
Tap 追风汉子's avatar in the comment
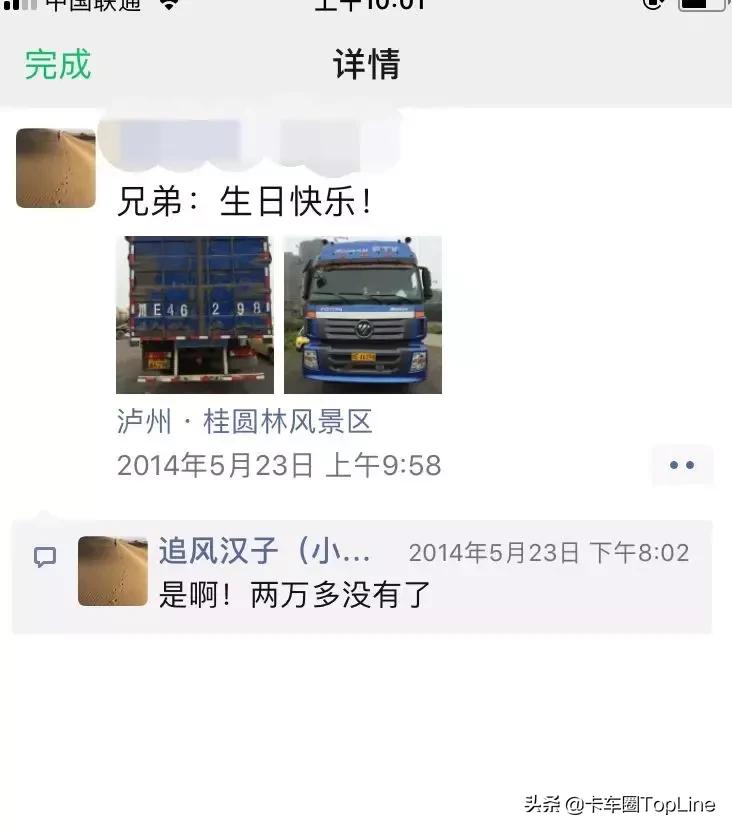click(112, 572)
